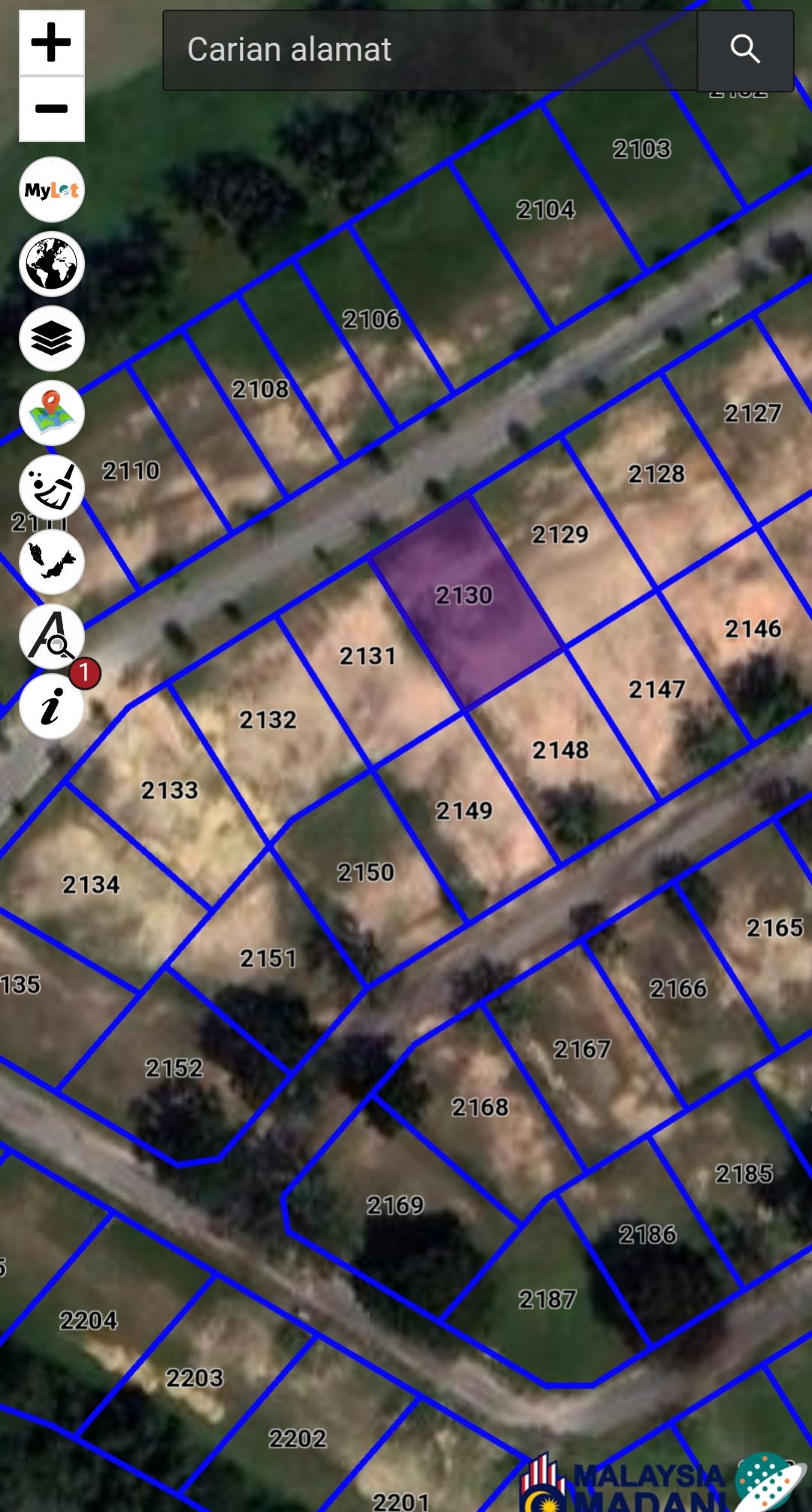The width and height of the screenshot is (812, 1512).
Task: Clear the map with the broom icon
Action: coord(51,487)
